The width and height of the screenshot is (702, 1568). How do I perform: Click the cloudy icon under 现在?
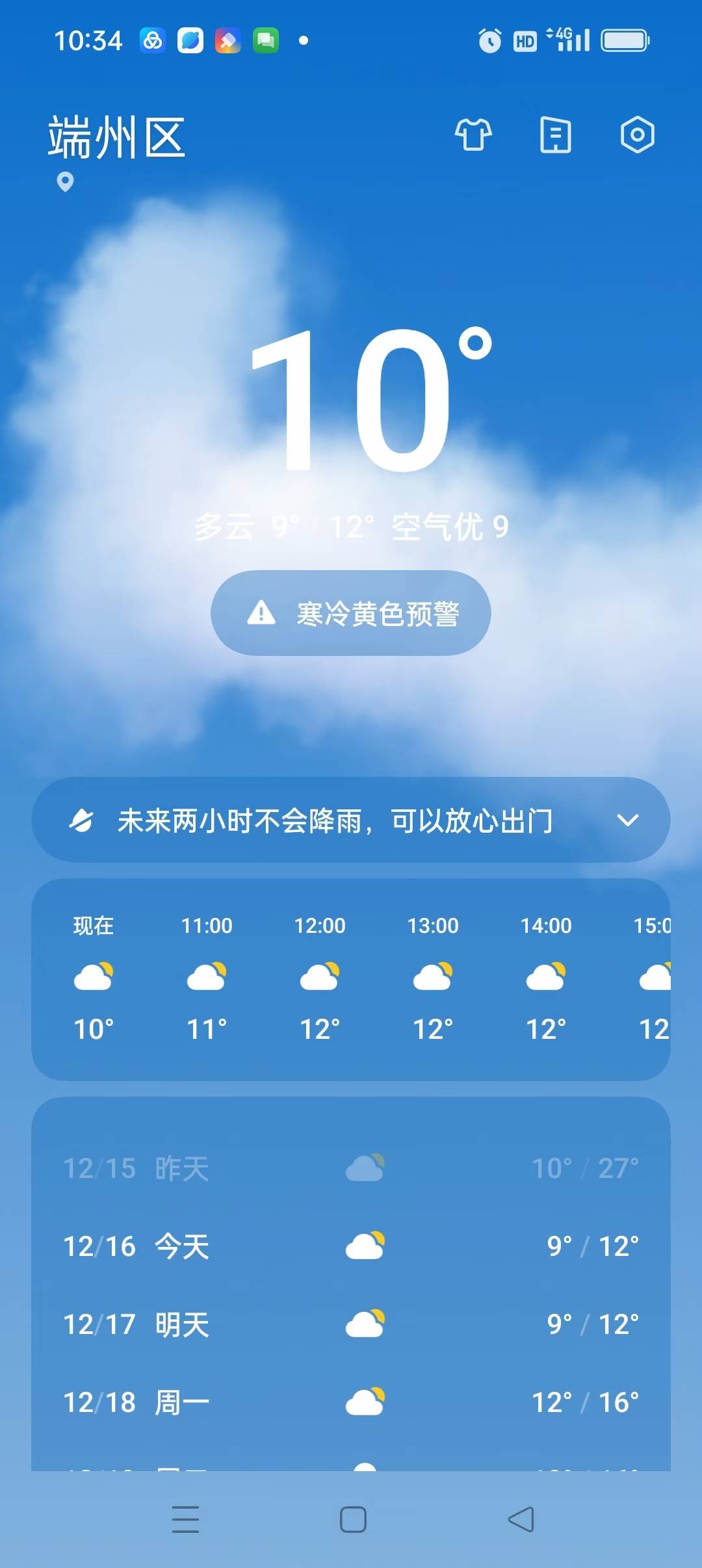(x=93, y=977)
